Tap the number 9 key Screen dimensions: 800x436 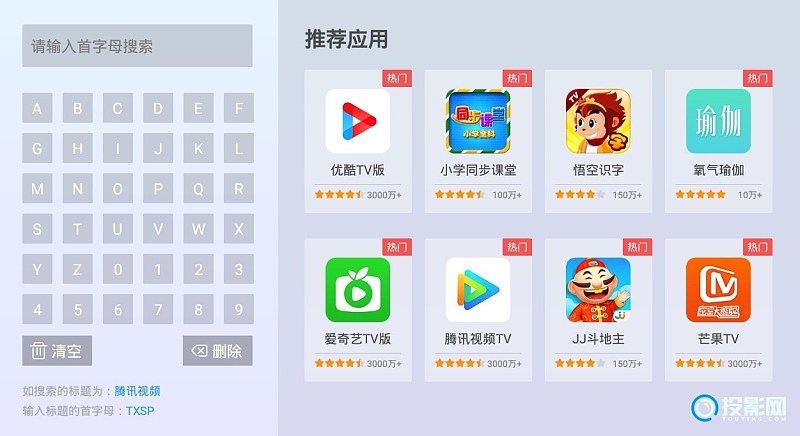pyautogui.click(x=238, y=310)
